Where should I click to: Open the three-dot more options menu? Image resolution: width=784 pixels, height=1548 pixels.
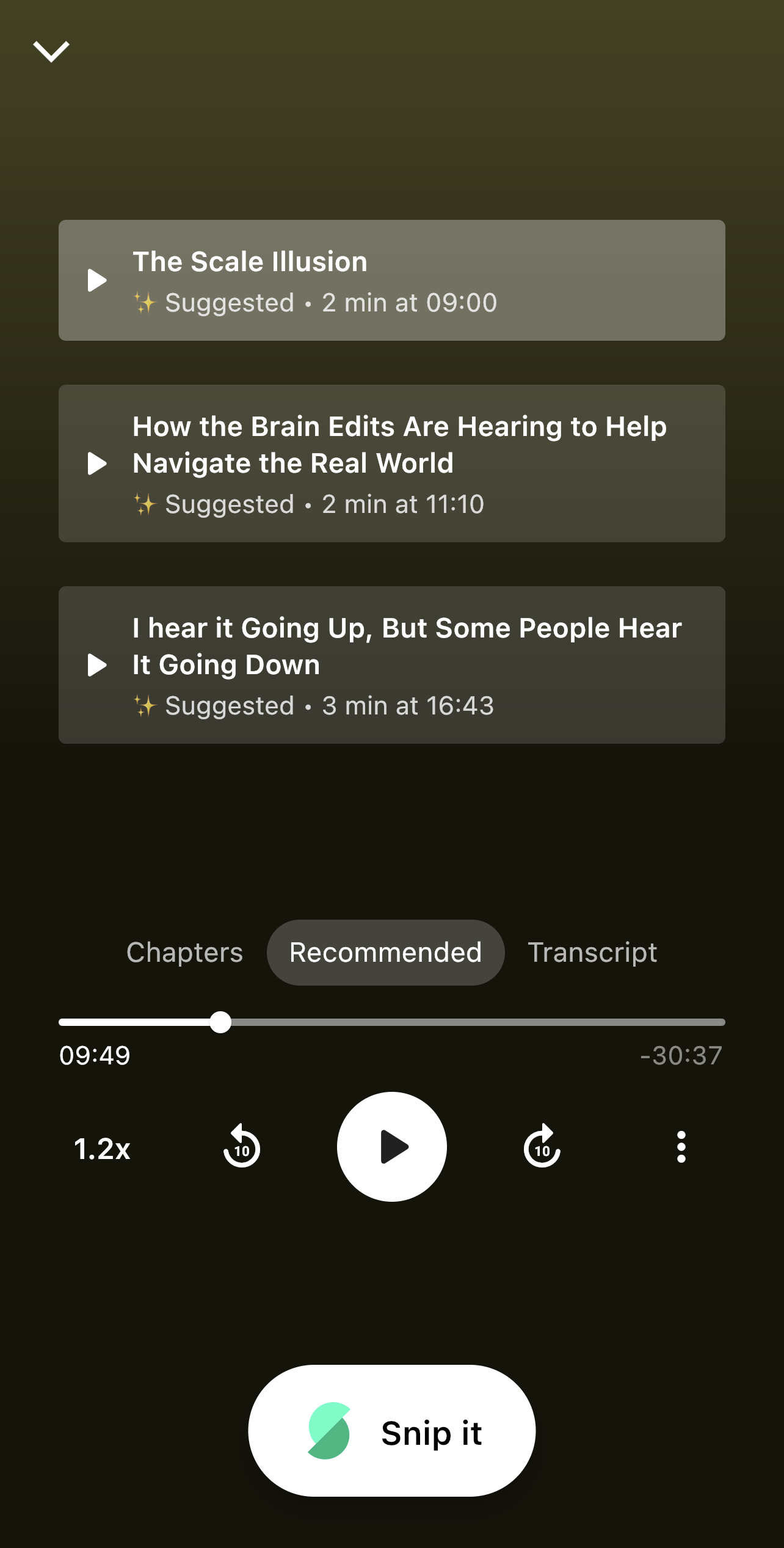681,1147
